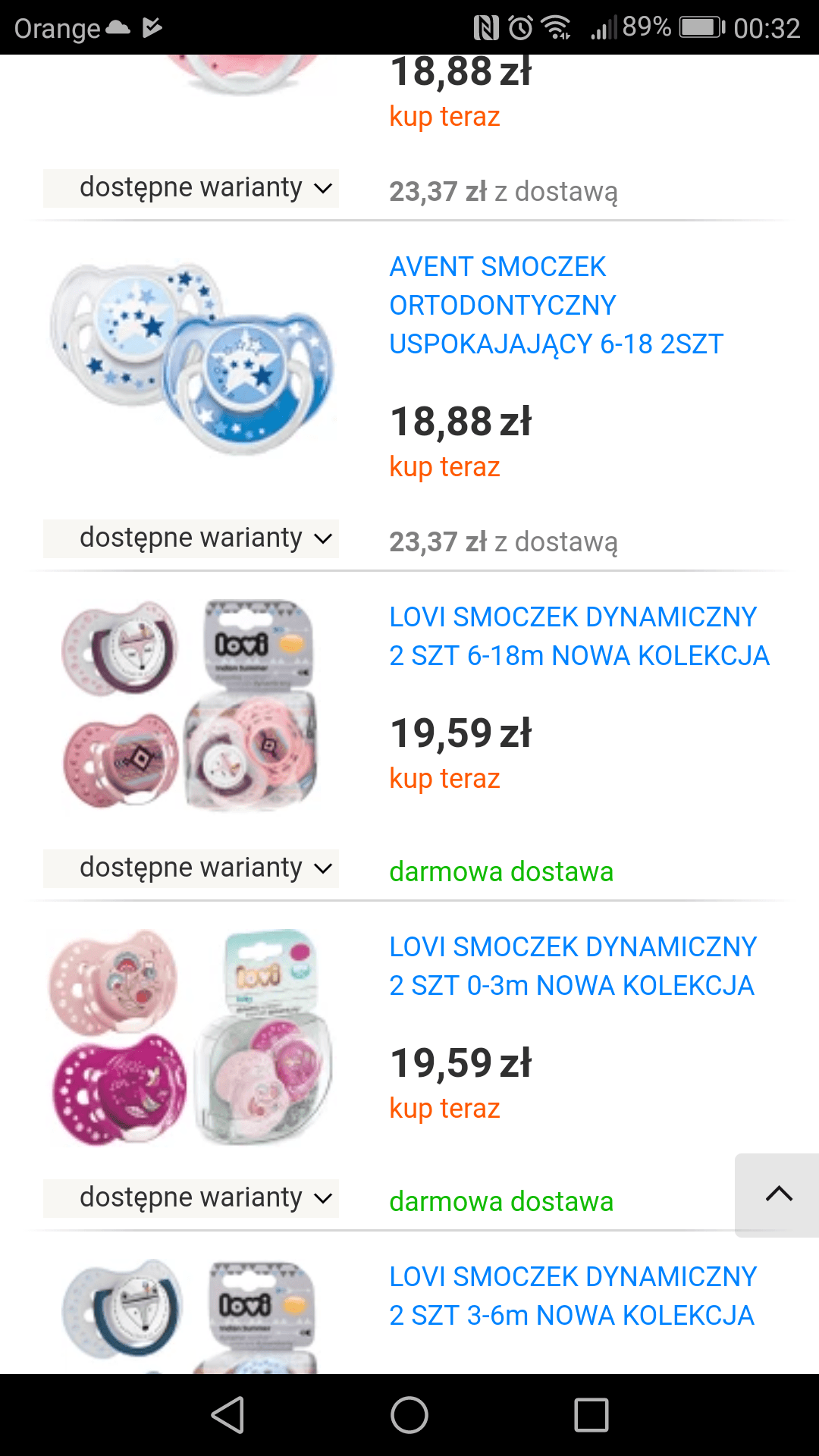The width and height of the screenshot is (819, 1456).
Task: Open LOVI SMOCZEK DYNAMICZNY 6-18m product link
Action: pyautogui.click(x=579, y=636)
